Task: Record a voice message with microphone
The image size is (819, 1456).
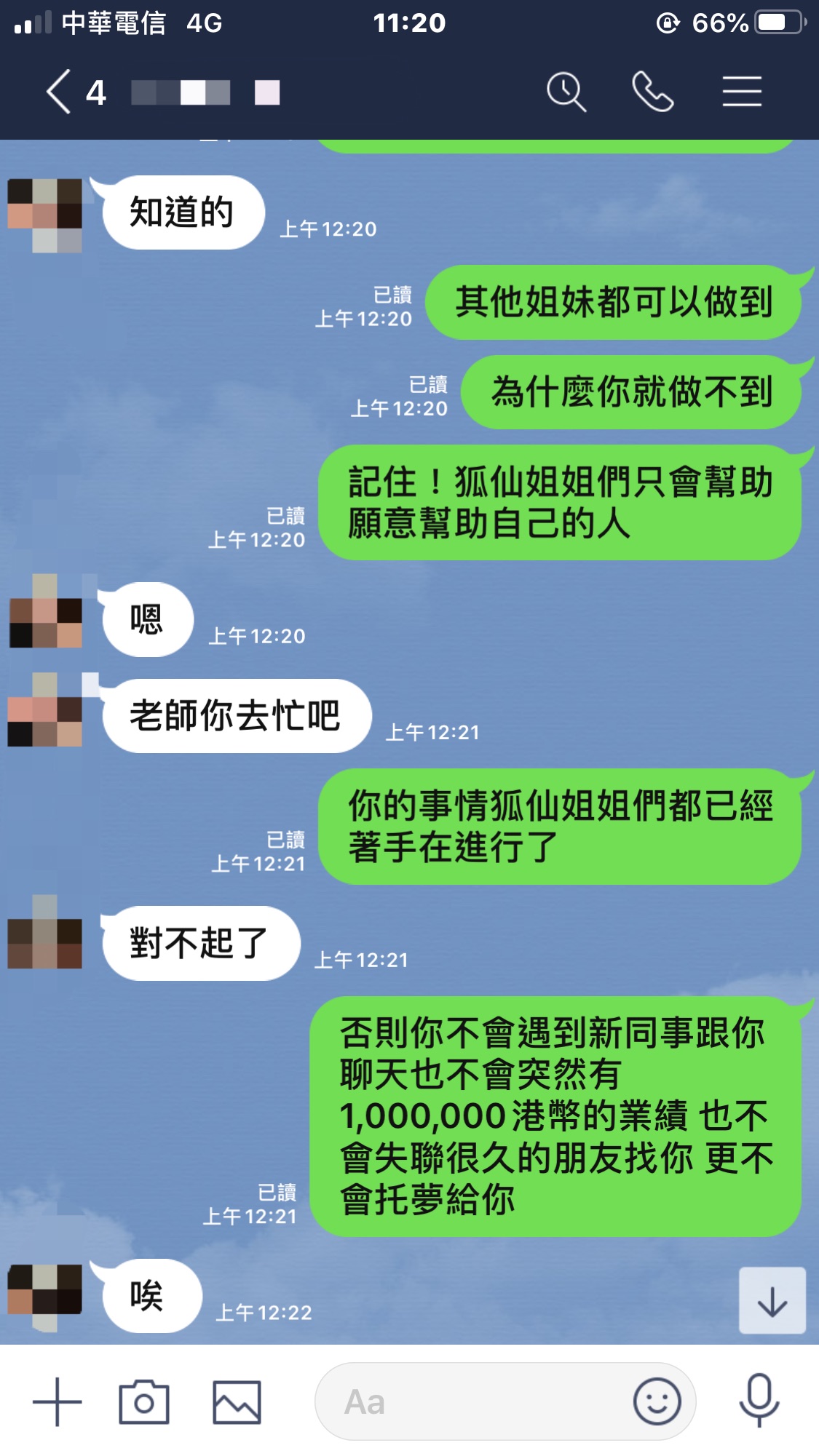Action: (x=759, y=1401)
